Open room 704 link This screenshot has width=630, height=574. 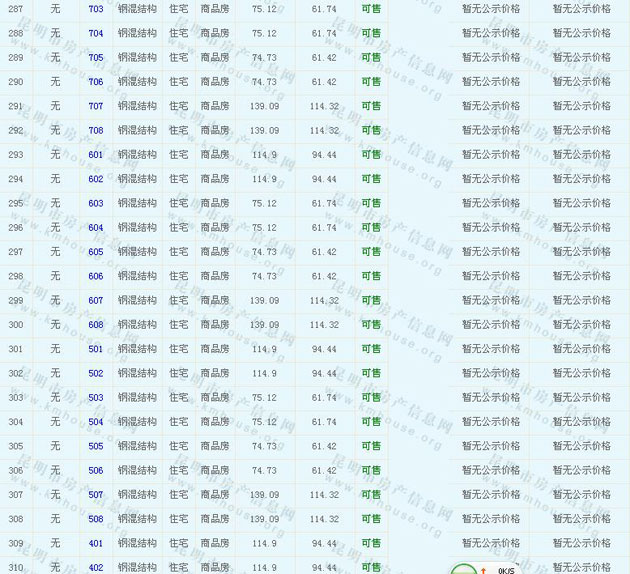pyautogui.click(x=96, y=33)
